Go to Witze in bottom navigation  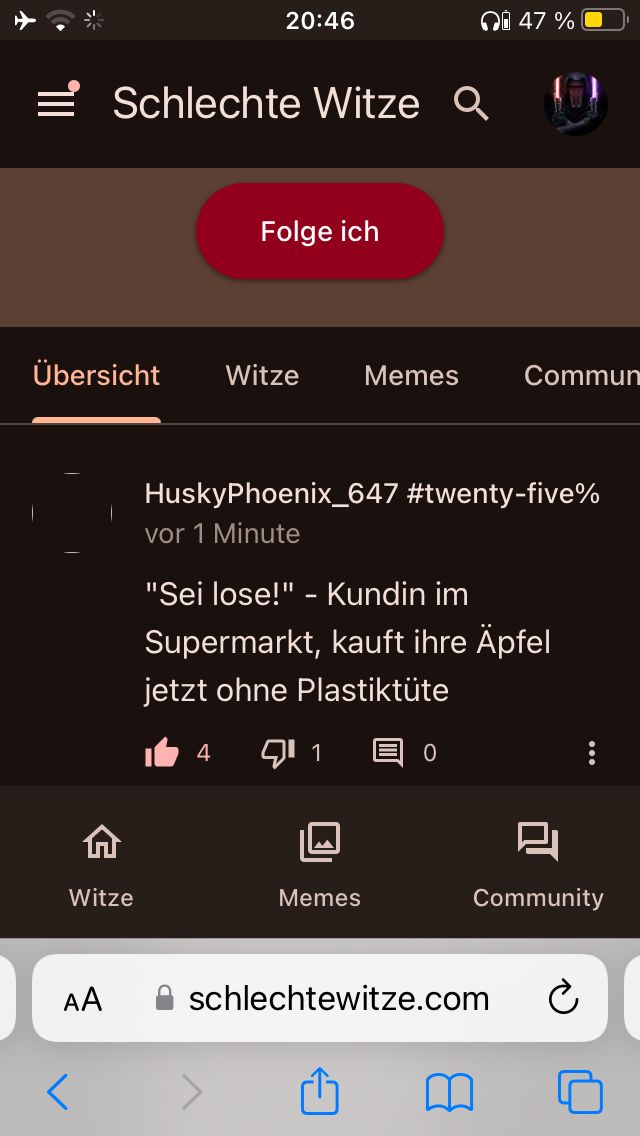click(101, 864)
